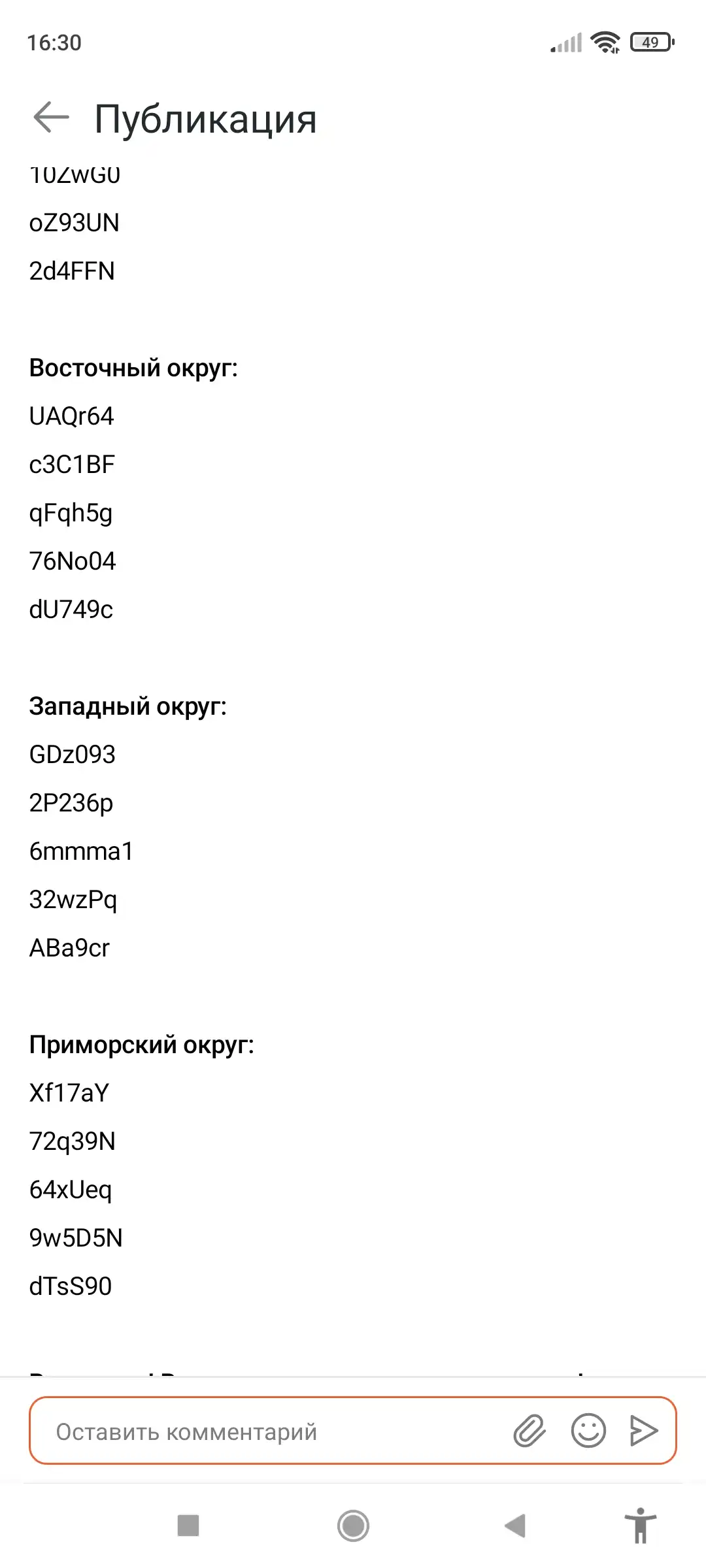Send the comment with the arrow icon
This screenshot has height=1568, width=706.
pyautogui.click(x=643, y=1431)
